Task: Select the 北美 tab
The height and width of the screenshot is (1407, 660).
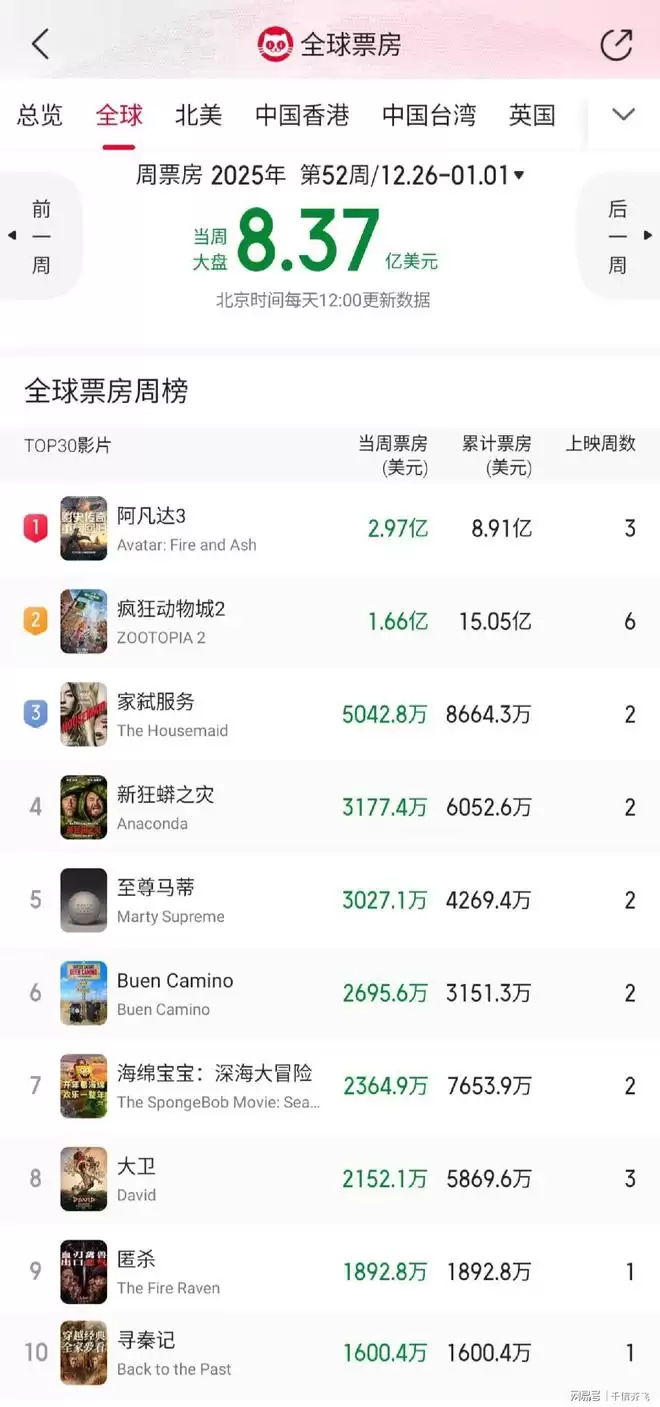Action: [x=198, y=115]
